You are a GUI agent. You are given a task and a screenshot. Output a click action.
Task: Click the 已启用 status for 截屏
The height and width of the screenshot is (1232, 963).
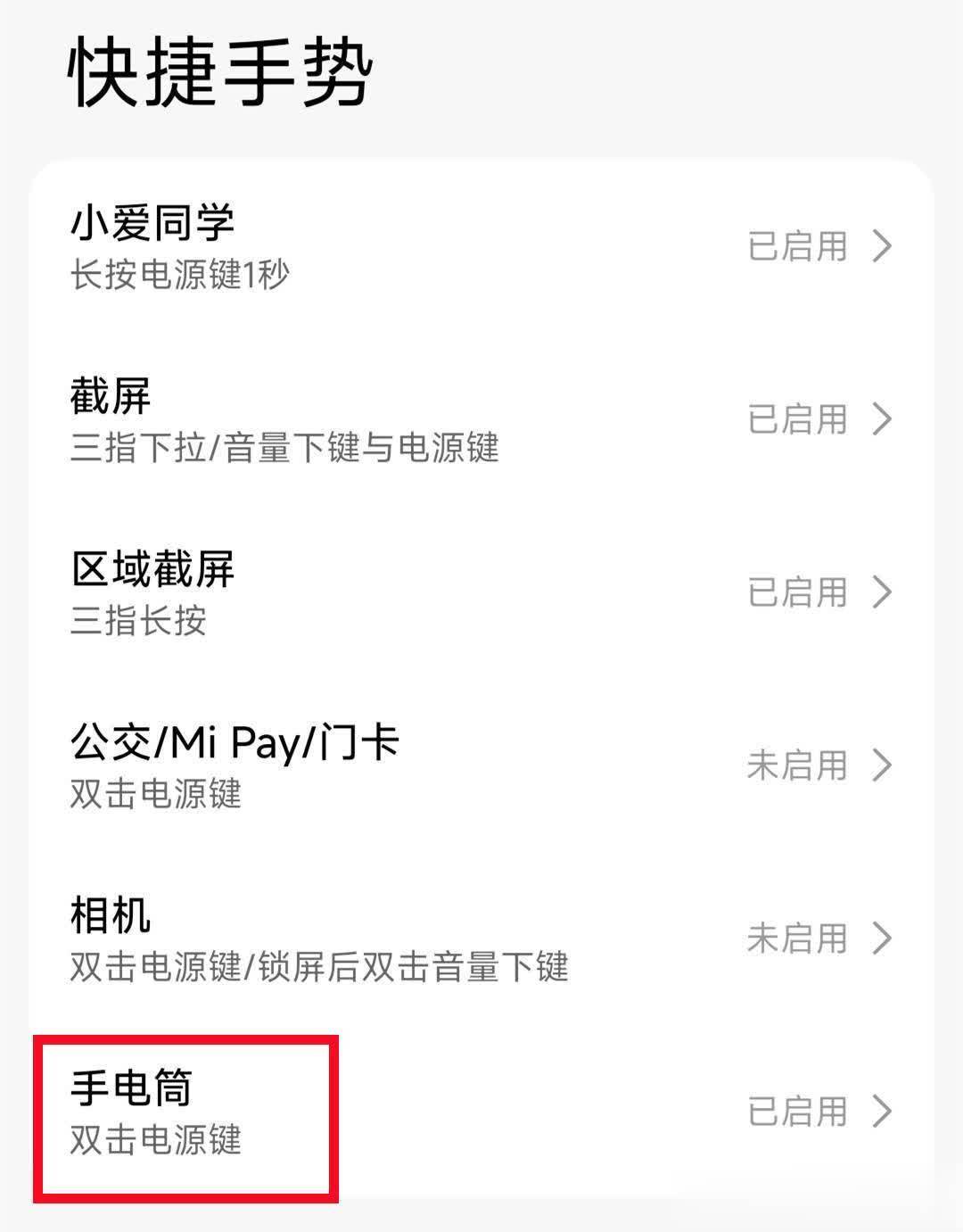[796, 417]
